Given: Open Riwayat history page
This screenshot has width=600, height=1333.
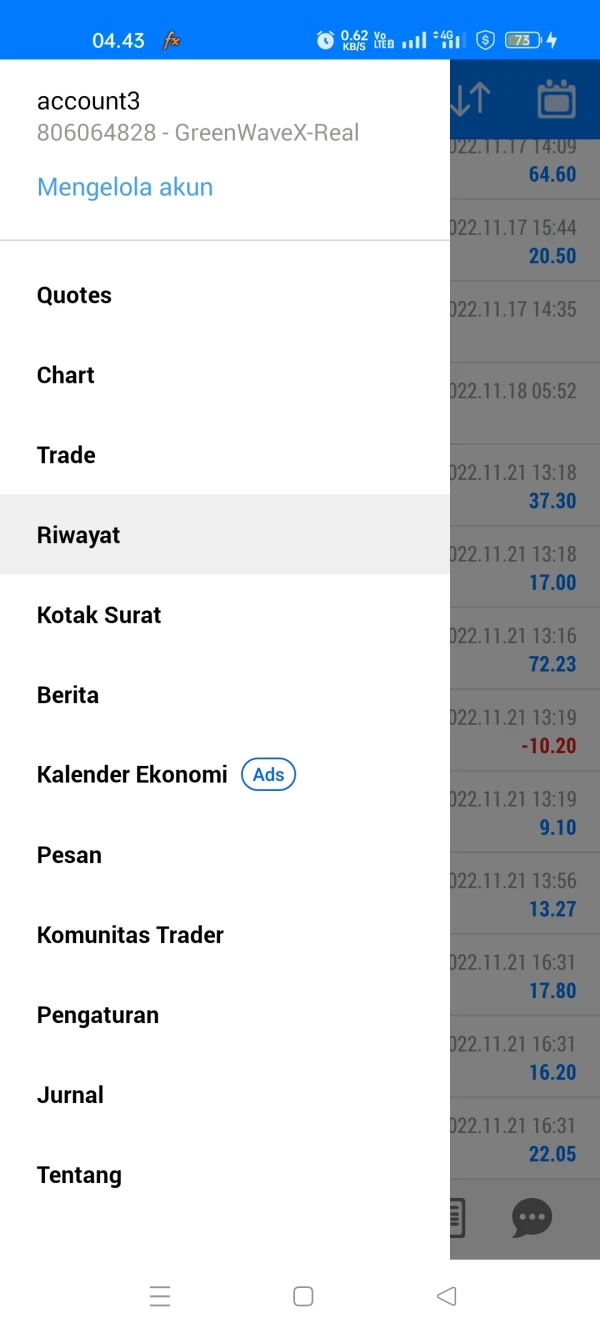Looking at the screenshot, I should click(78, 535).
